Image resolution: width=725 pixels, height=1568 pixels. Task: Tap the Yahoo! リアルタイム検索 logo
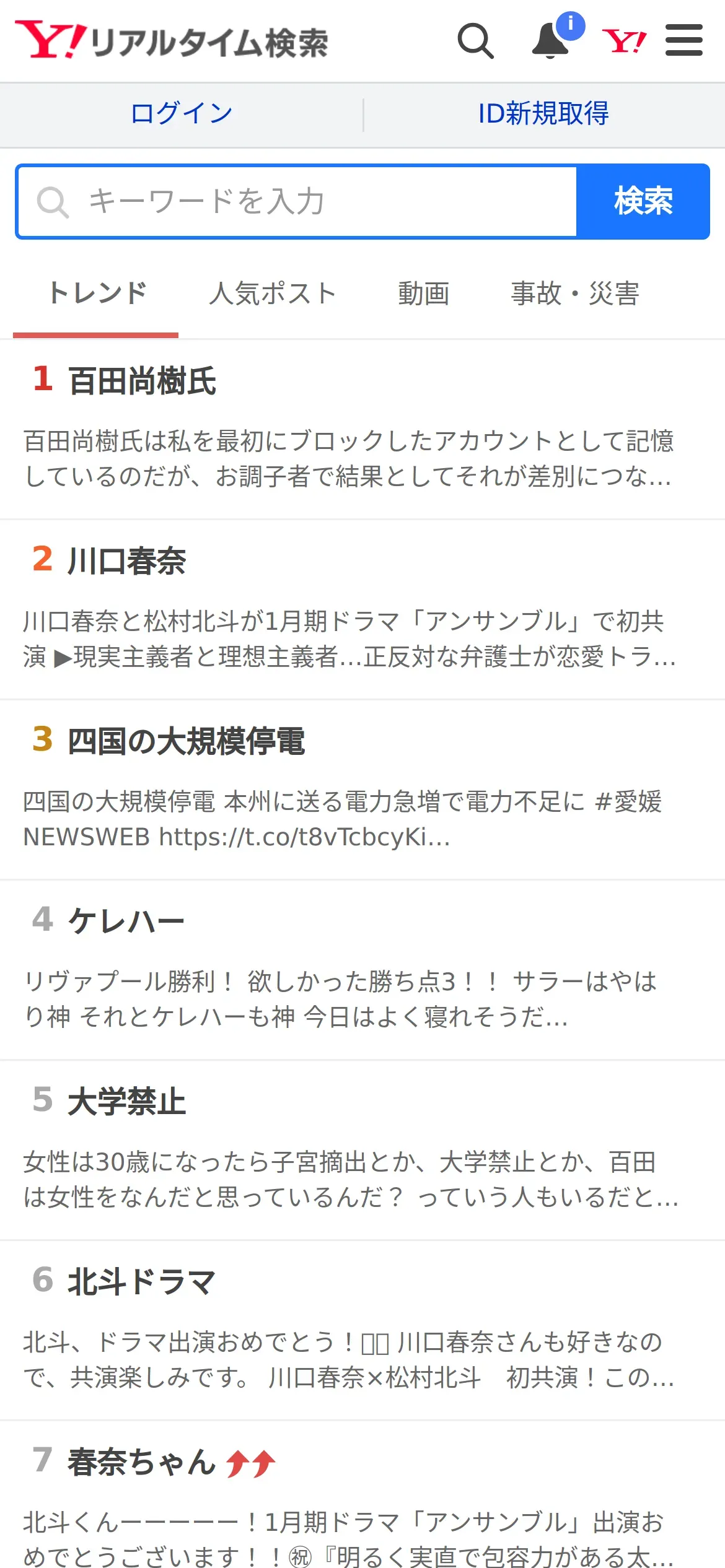click(172, 41)
